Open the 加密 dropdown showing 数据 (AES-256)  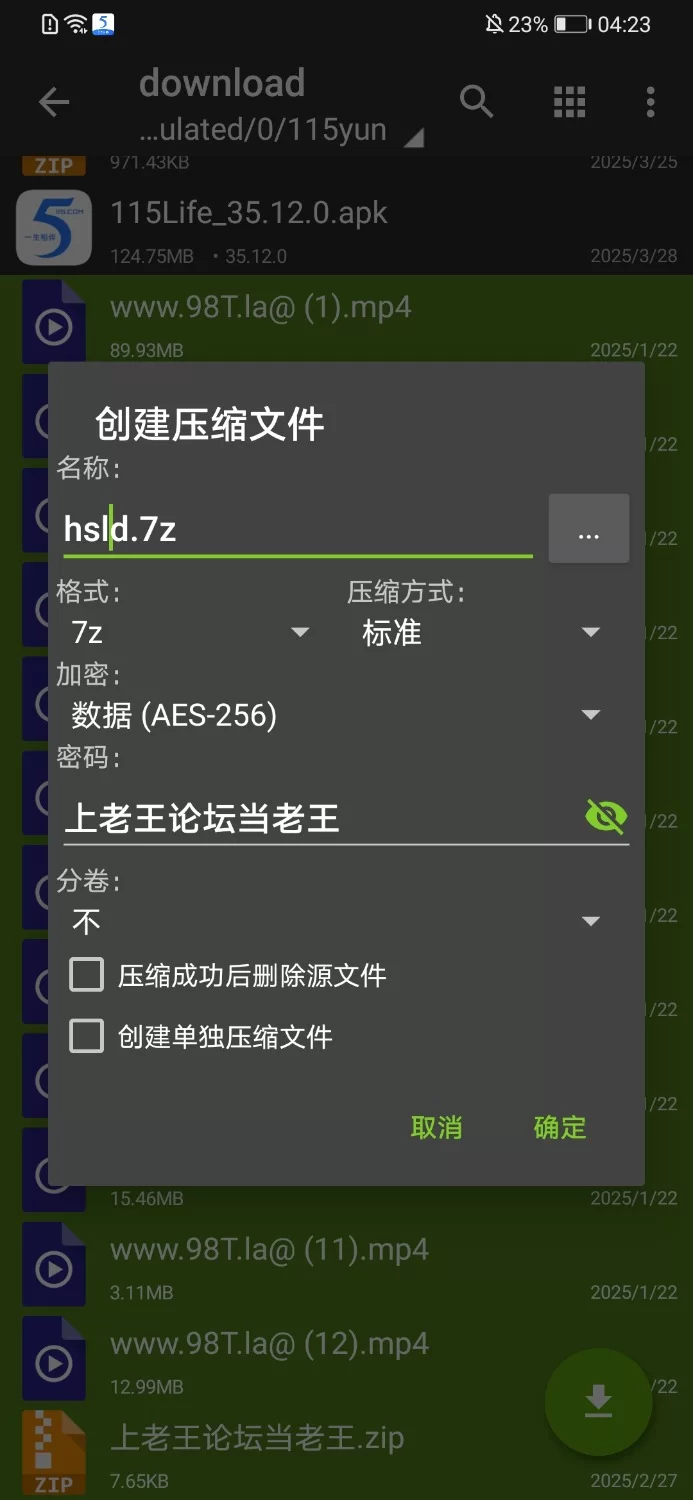[336, 714]
